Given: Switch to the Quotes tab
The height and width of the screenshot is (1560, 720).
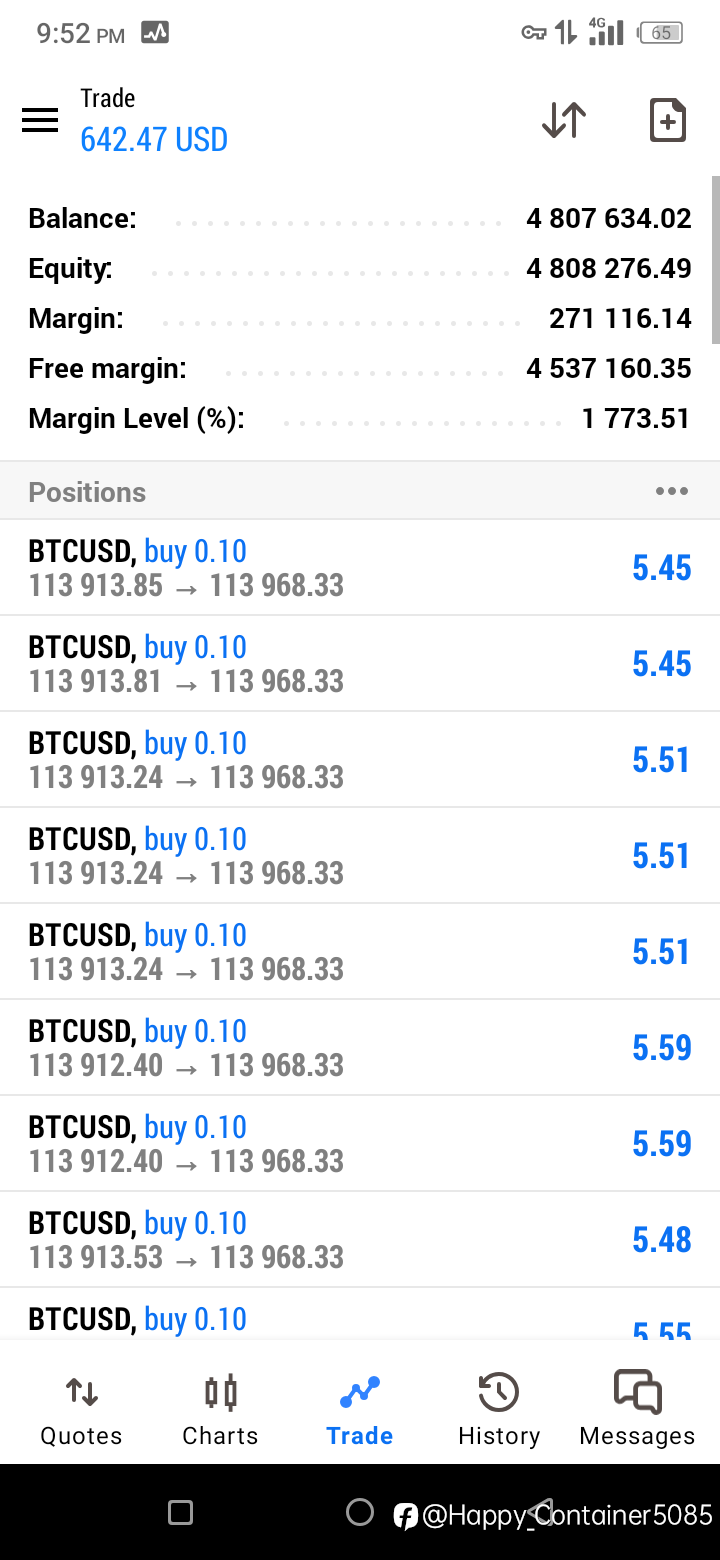Looking at the screenshot, I should pyautogui.click(x=81, y=1410).
